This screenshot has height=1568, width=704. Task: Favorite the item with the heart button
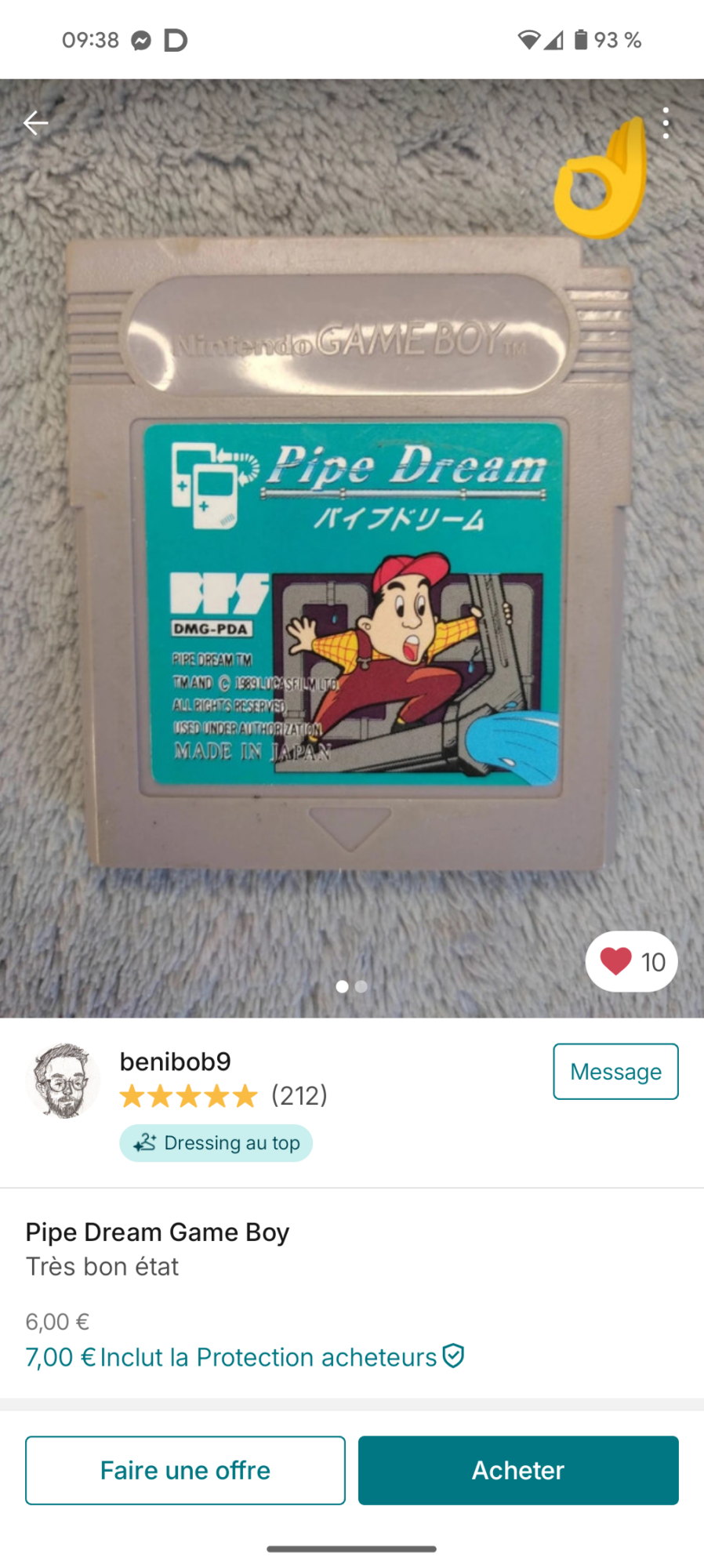(x=631, y=961)
